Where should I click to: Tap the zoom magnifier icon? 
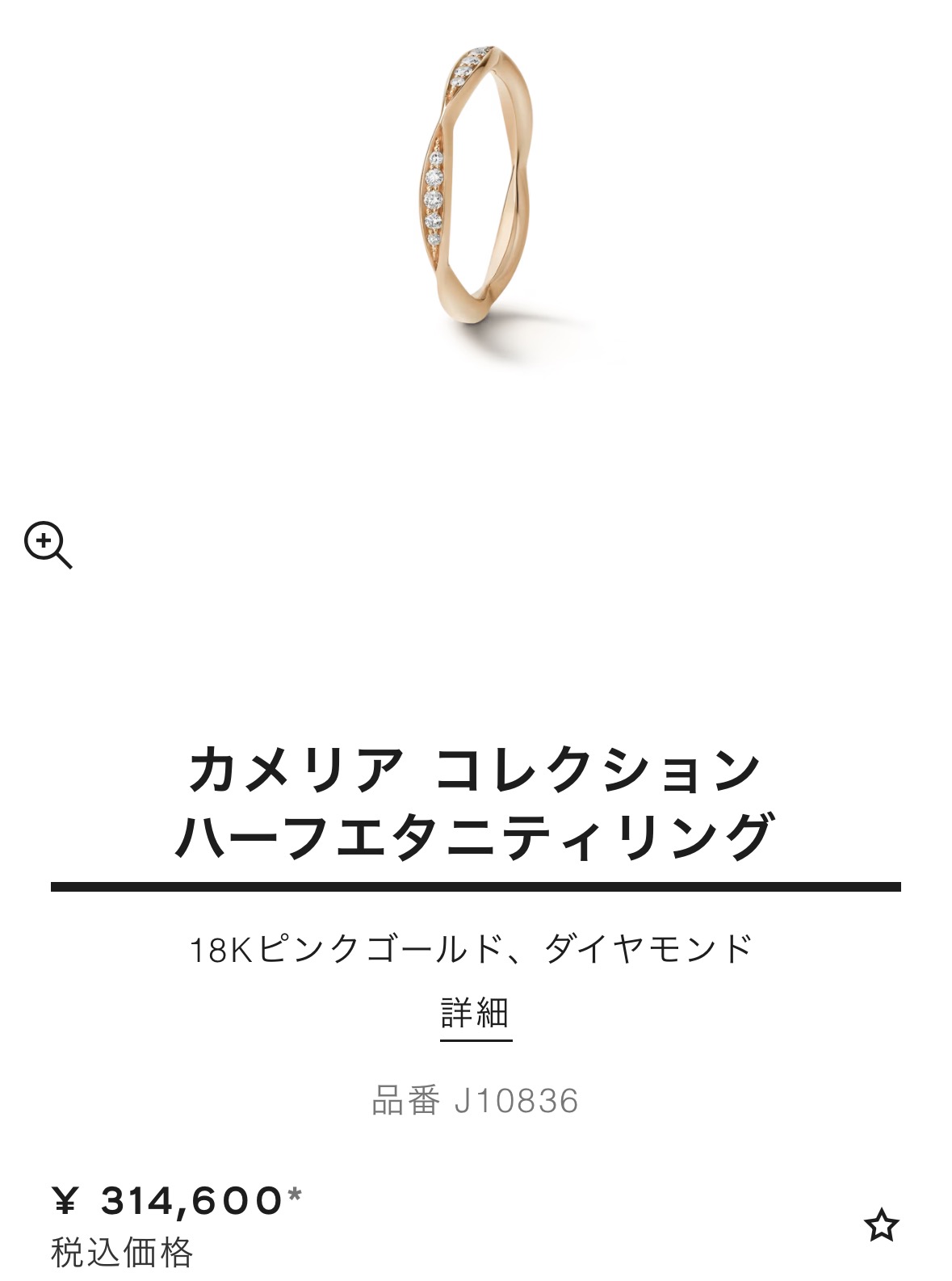click(47, 544)
